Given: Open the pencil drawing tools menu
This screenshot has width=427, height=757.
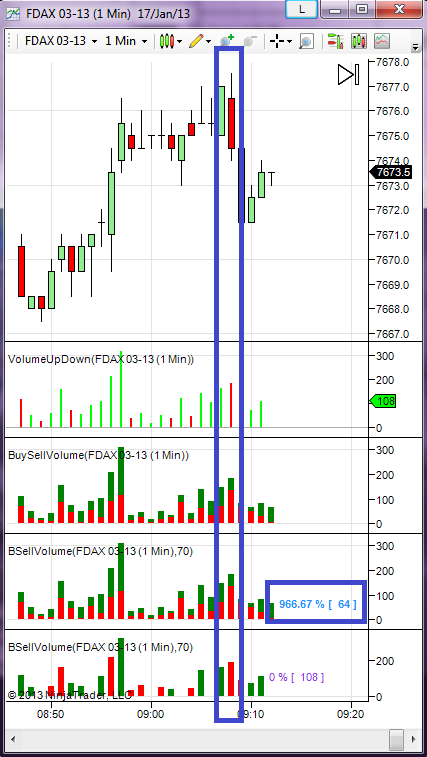Looking at the screenshot, I should pos(200,41).
